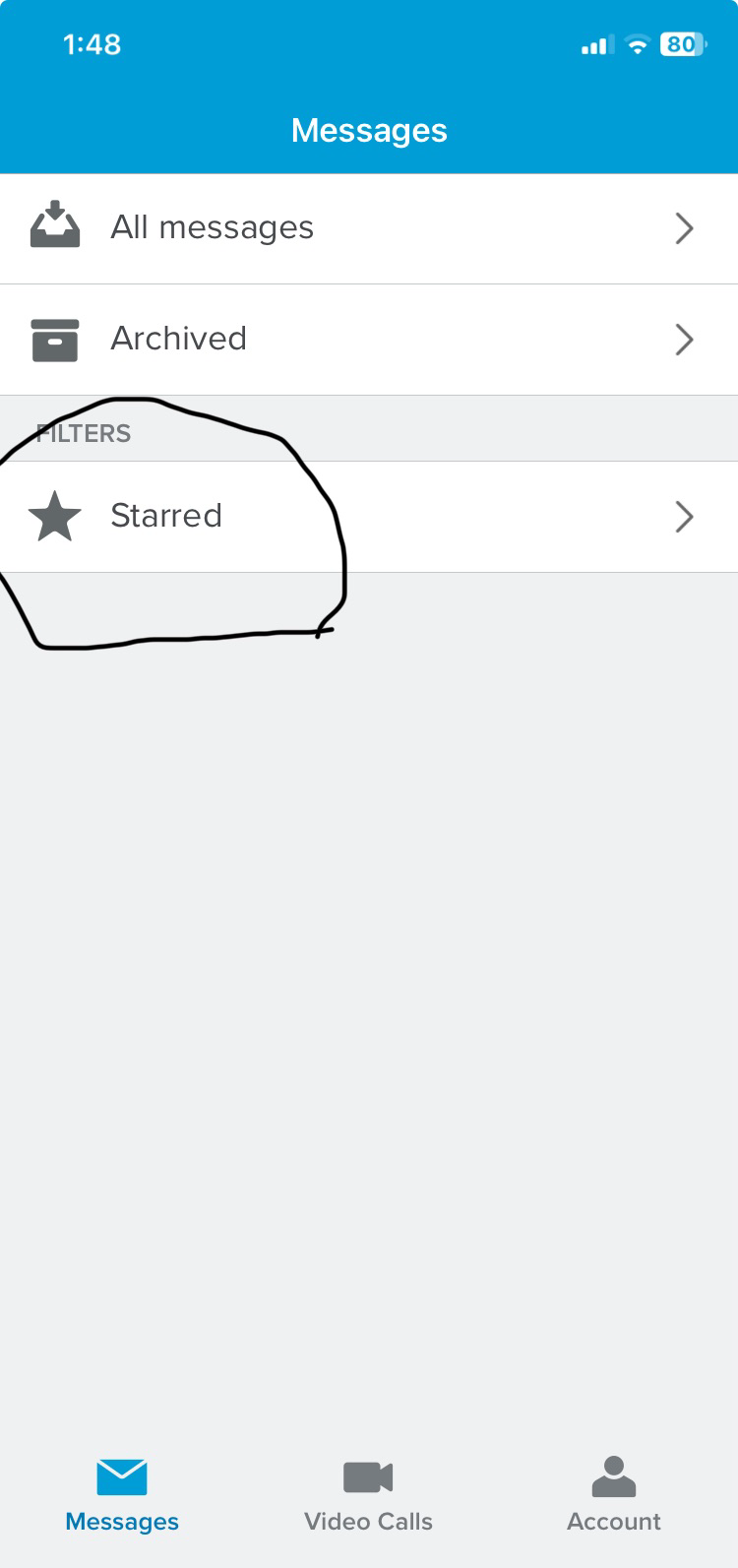
Task: Open the Starred filter
Action: pos(369,517)
